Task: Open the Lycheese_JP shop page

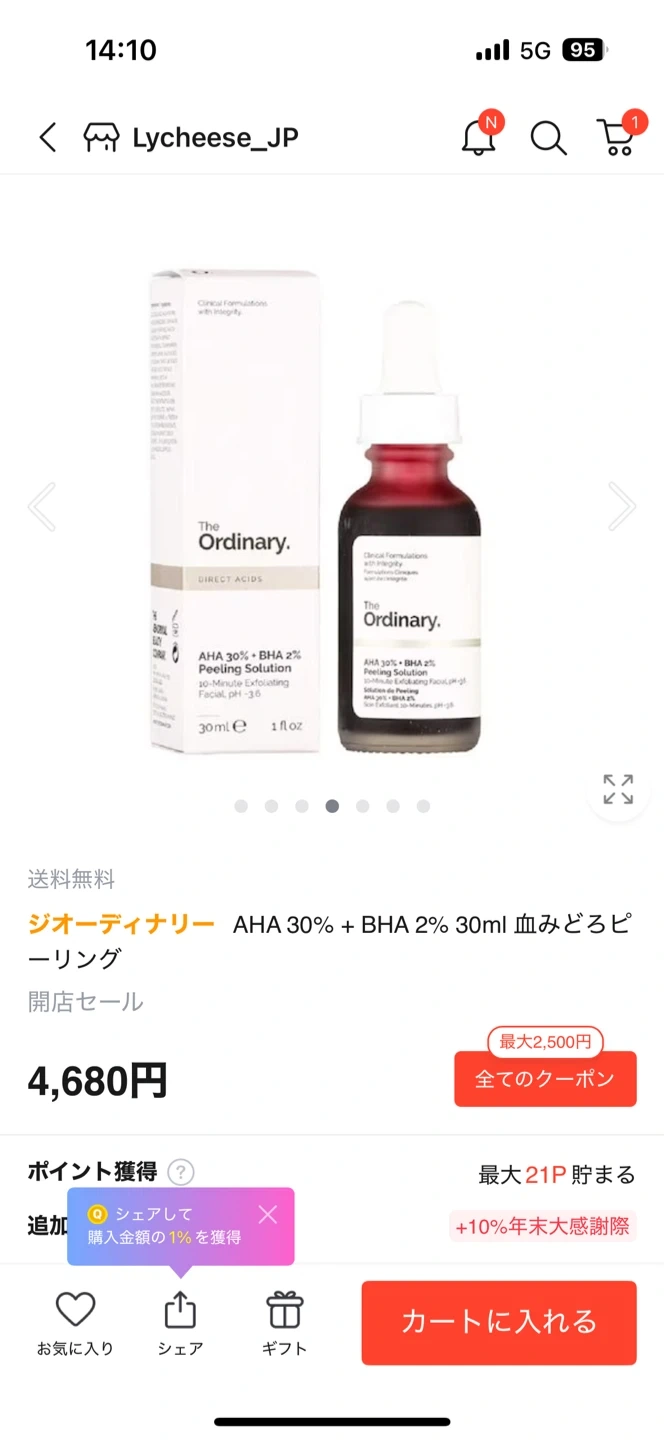Action: point(191,137)
